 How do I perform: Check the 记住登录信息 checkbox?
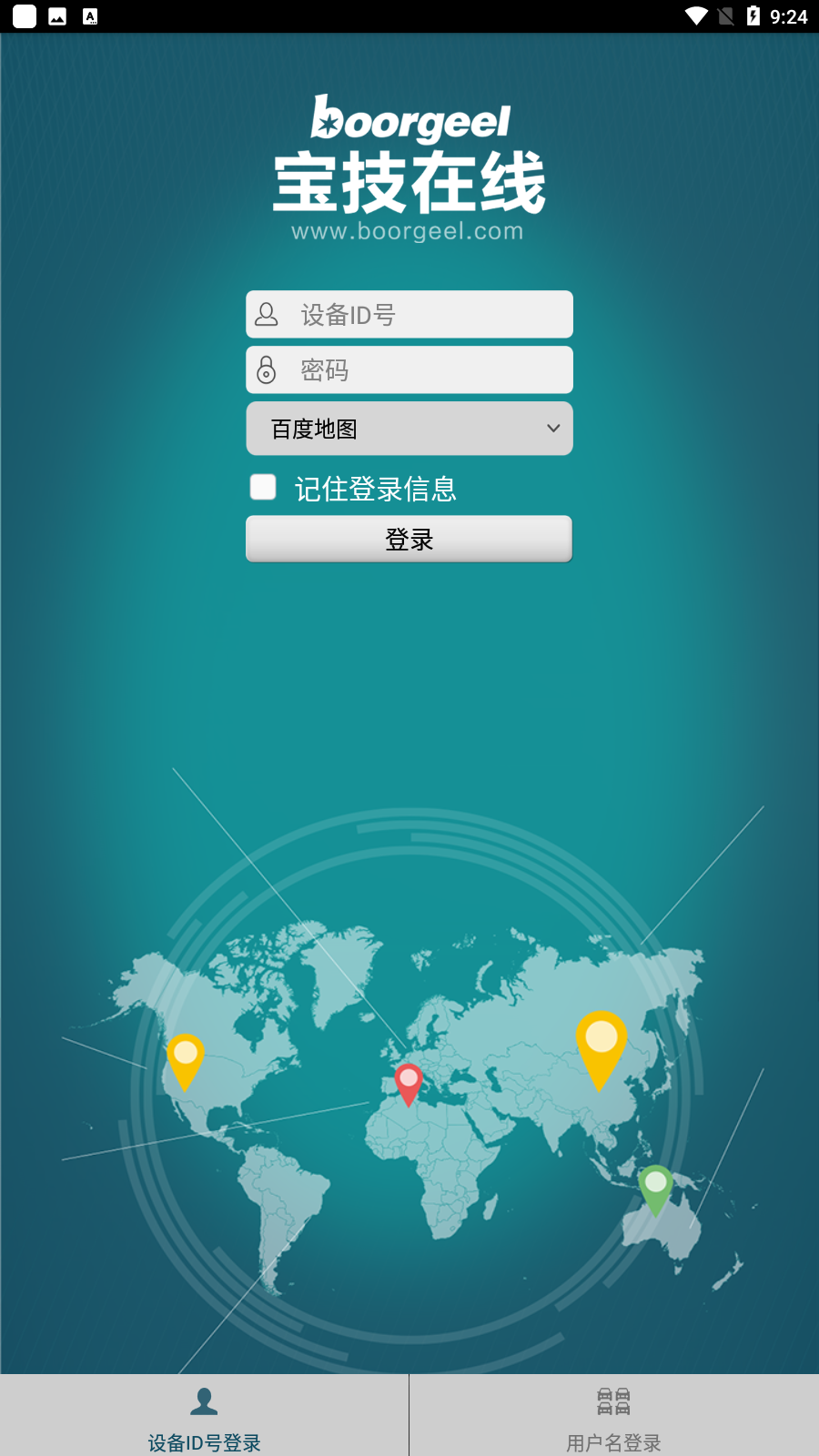pos(263,488)
